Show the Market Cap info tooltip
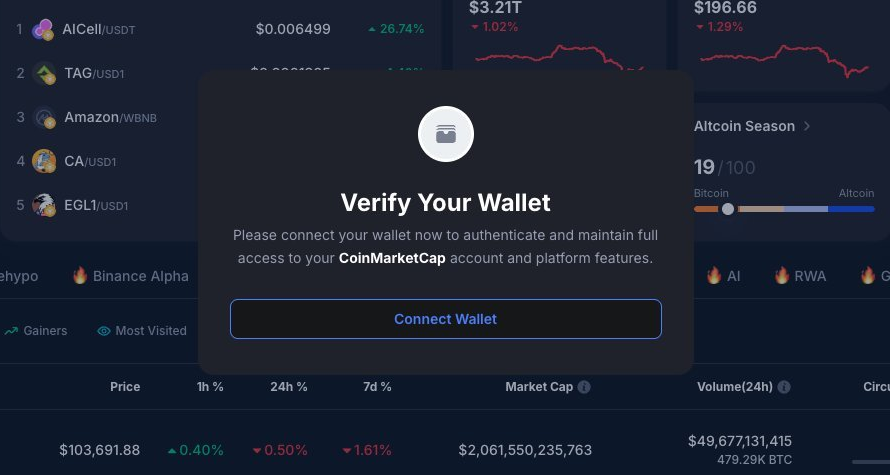890x475 pixels. pos(584,387)
